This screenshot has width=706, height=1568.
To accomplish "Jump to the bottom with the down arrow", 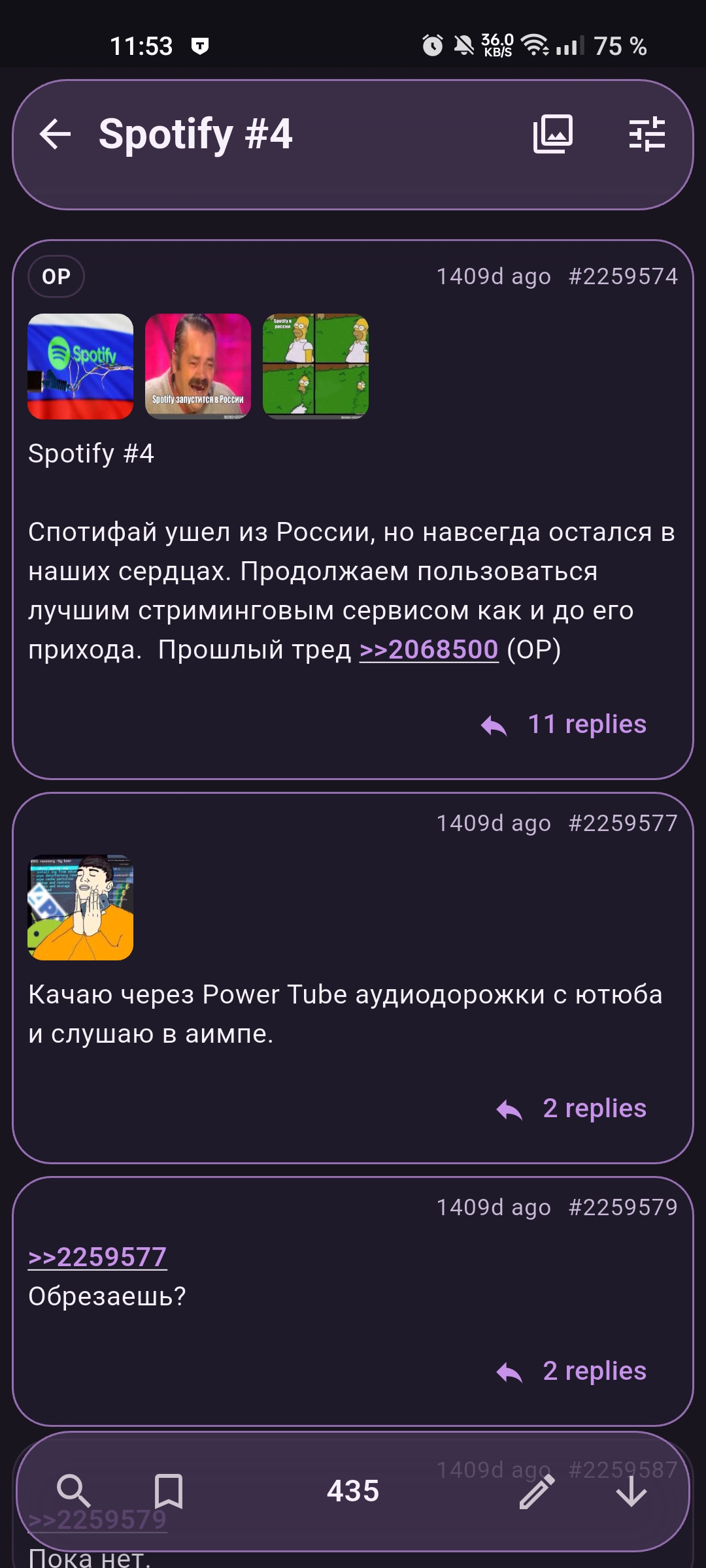I will coord(631,1492).
